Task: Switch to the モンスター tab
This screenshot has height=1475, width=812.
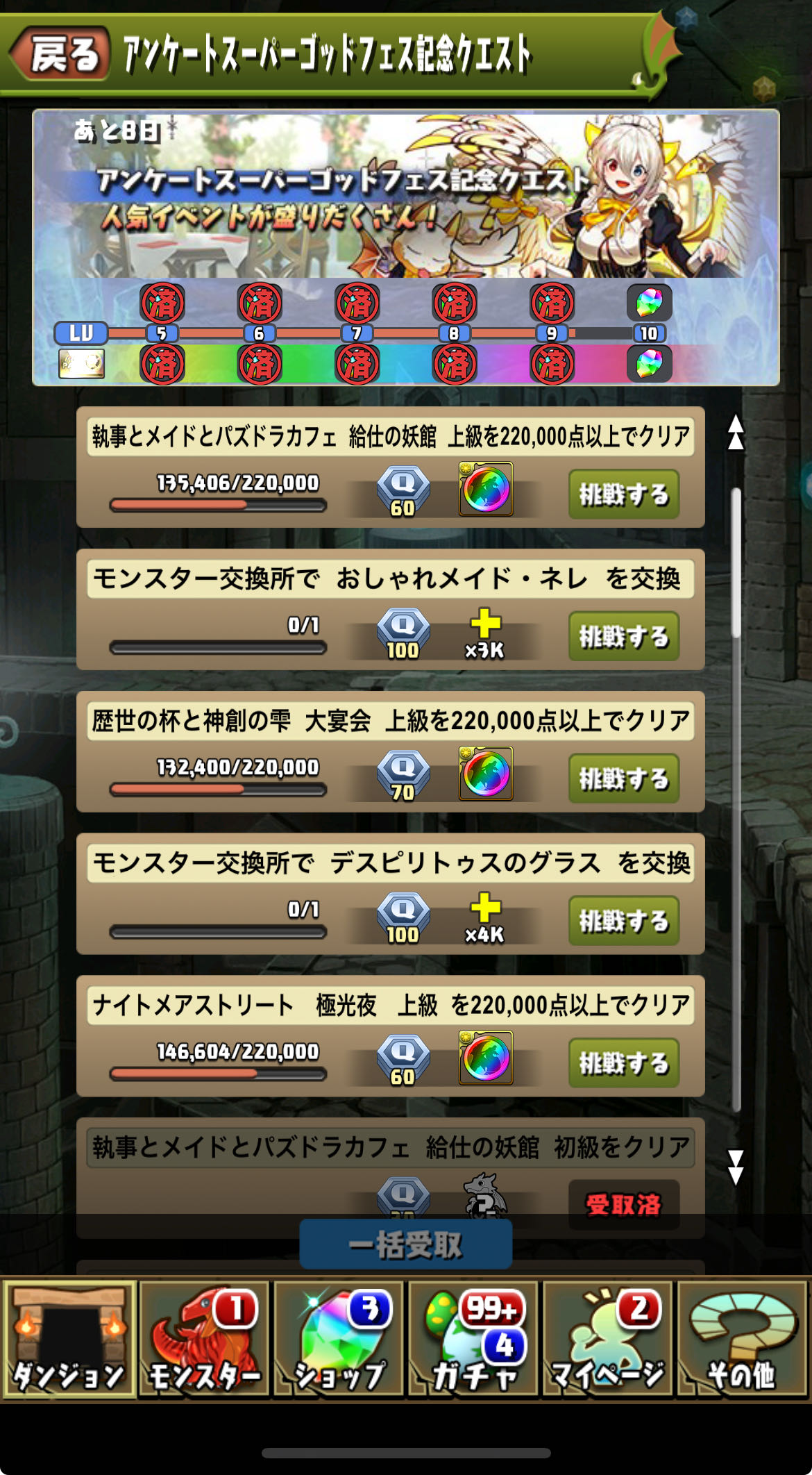Action: click(x=204, y=1339)
